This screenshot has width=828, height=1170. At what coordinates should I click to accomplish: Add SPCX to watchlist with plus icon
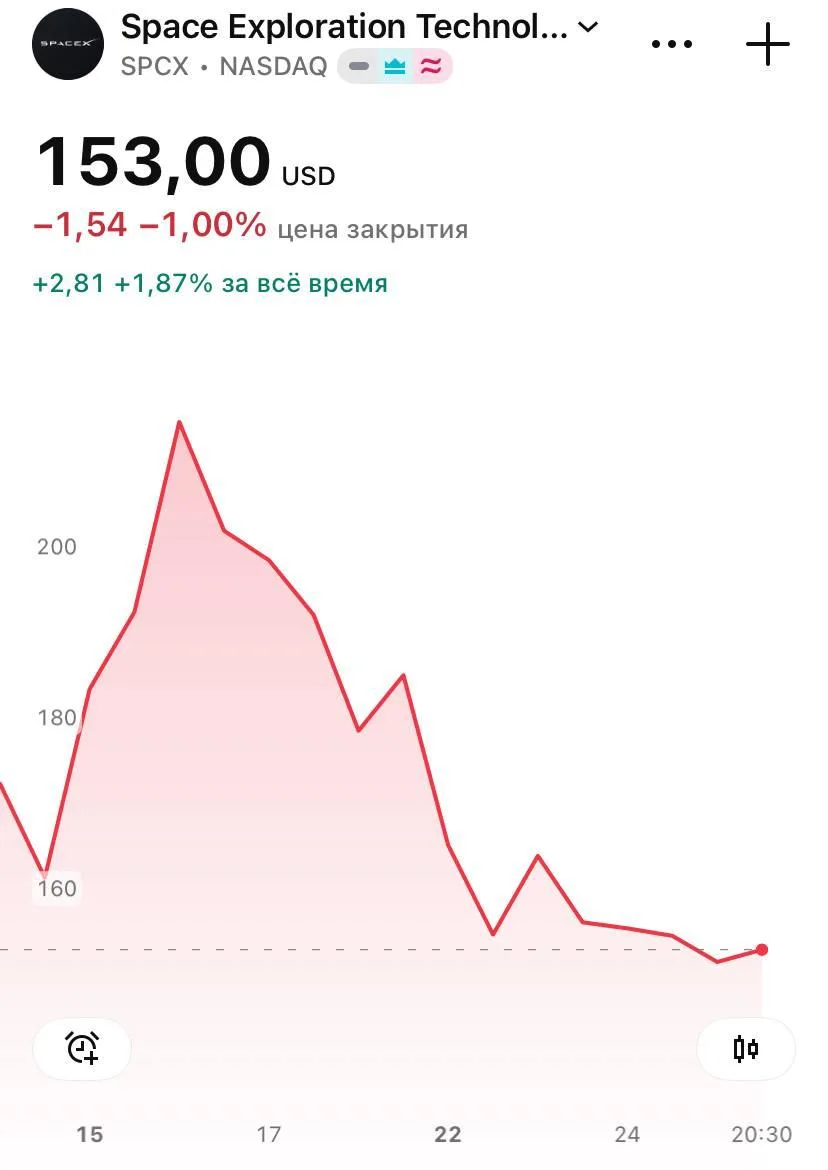(x=768, y=45)
